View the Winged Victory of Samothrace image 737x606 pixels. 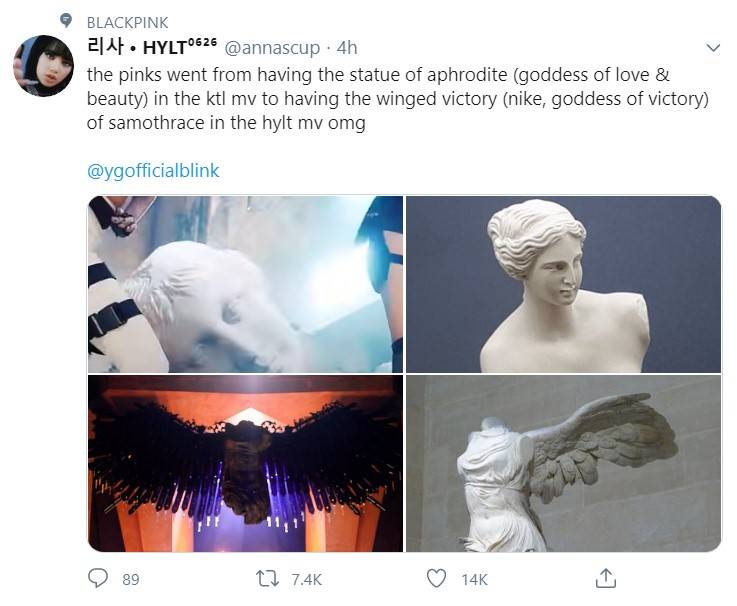click(563, 463)
